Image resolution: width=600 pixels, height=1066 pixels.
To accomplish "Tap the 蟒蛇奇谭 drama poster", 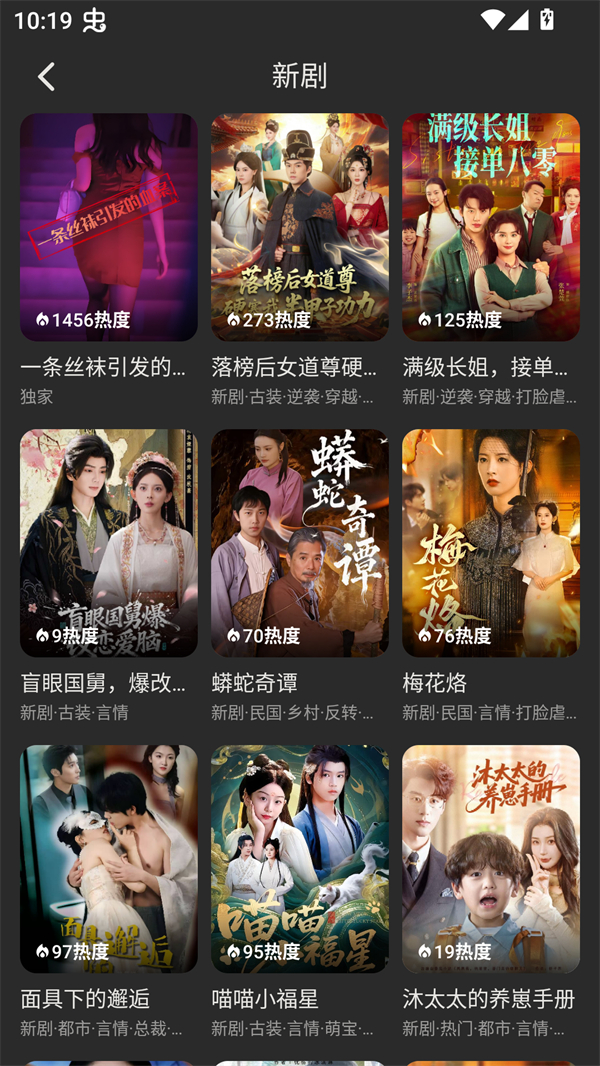I will 299,543.
